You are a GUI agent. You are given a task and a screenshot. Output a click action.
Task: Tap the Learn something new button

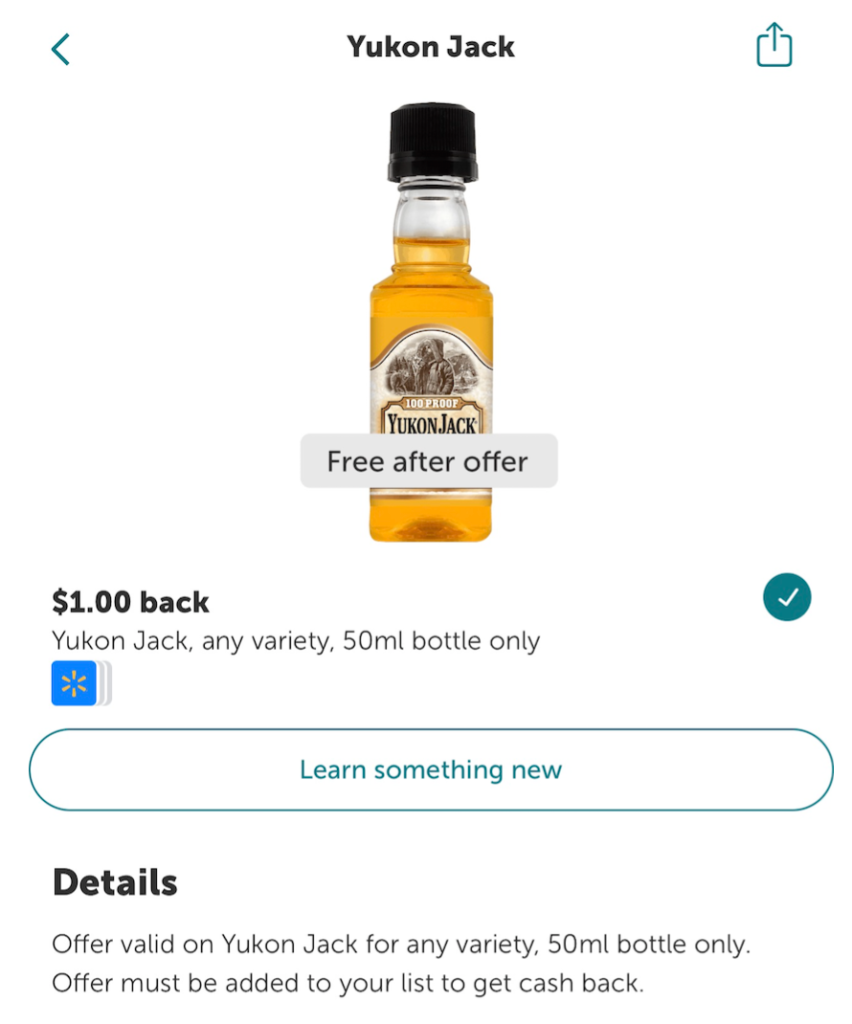coord(431,769)
